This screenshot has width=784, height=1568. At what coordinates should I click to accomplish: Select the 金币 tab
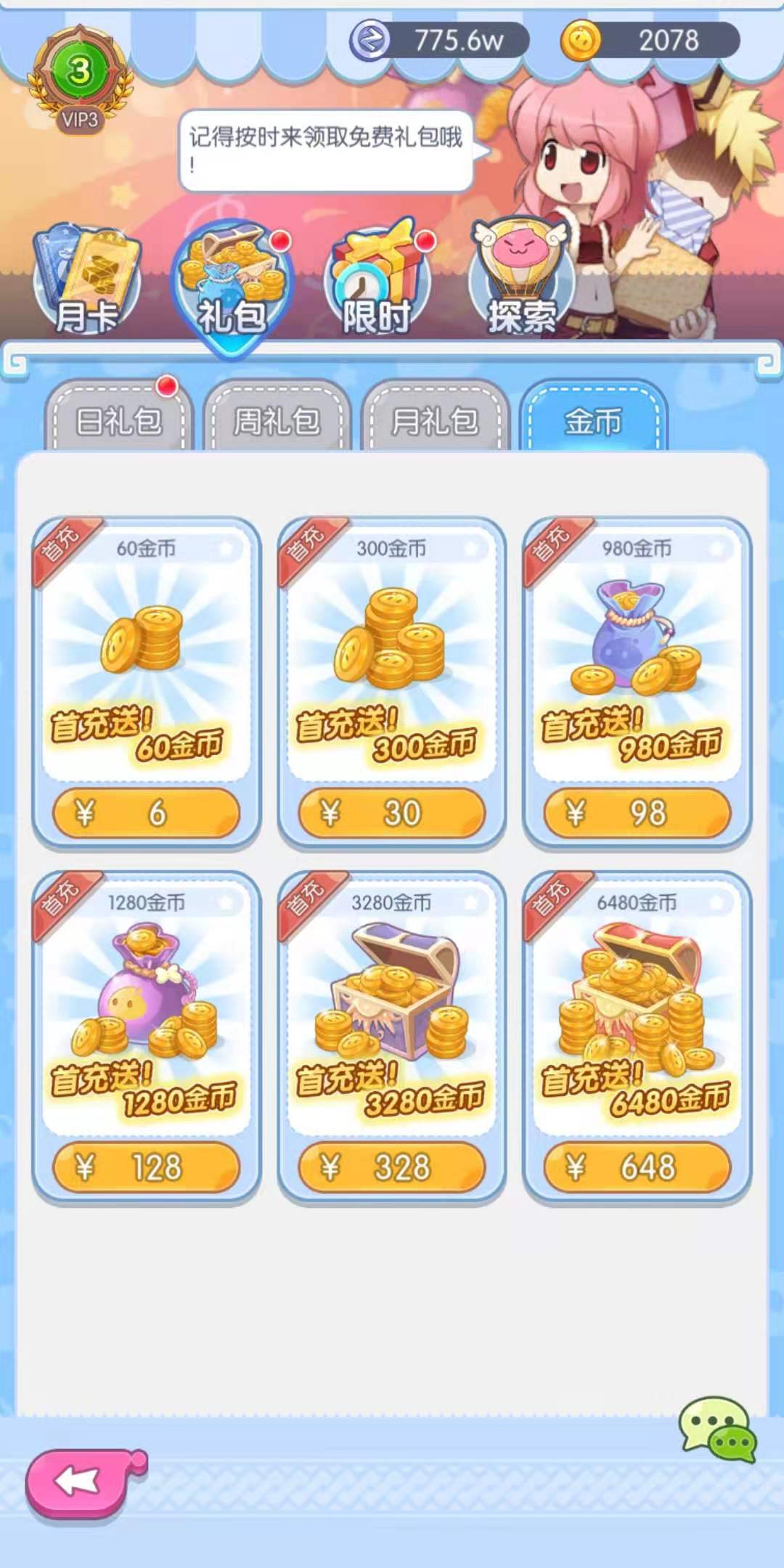[x=594, y=420]
